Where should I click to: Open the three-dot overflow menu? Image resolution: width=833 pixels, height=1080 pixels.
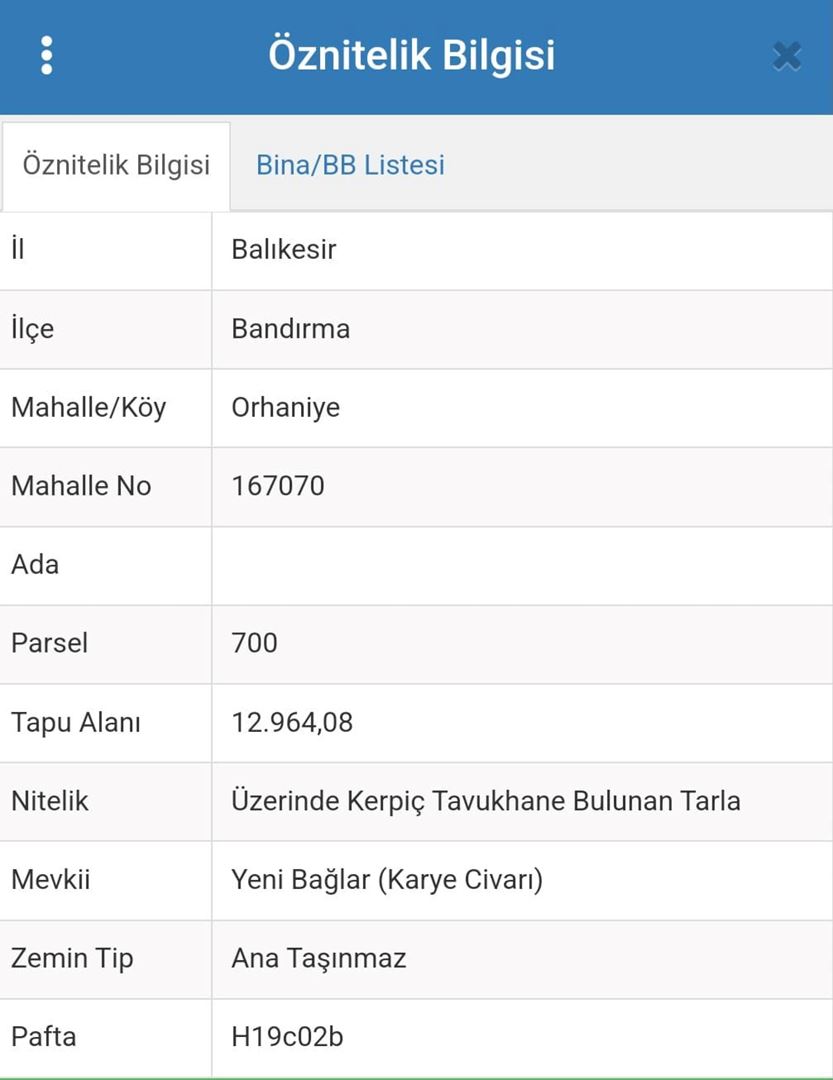46,56
